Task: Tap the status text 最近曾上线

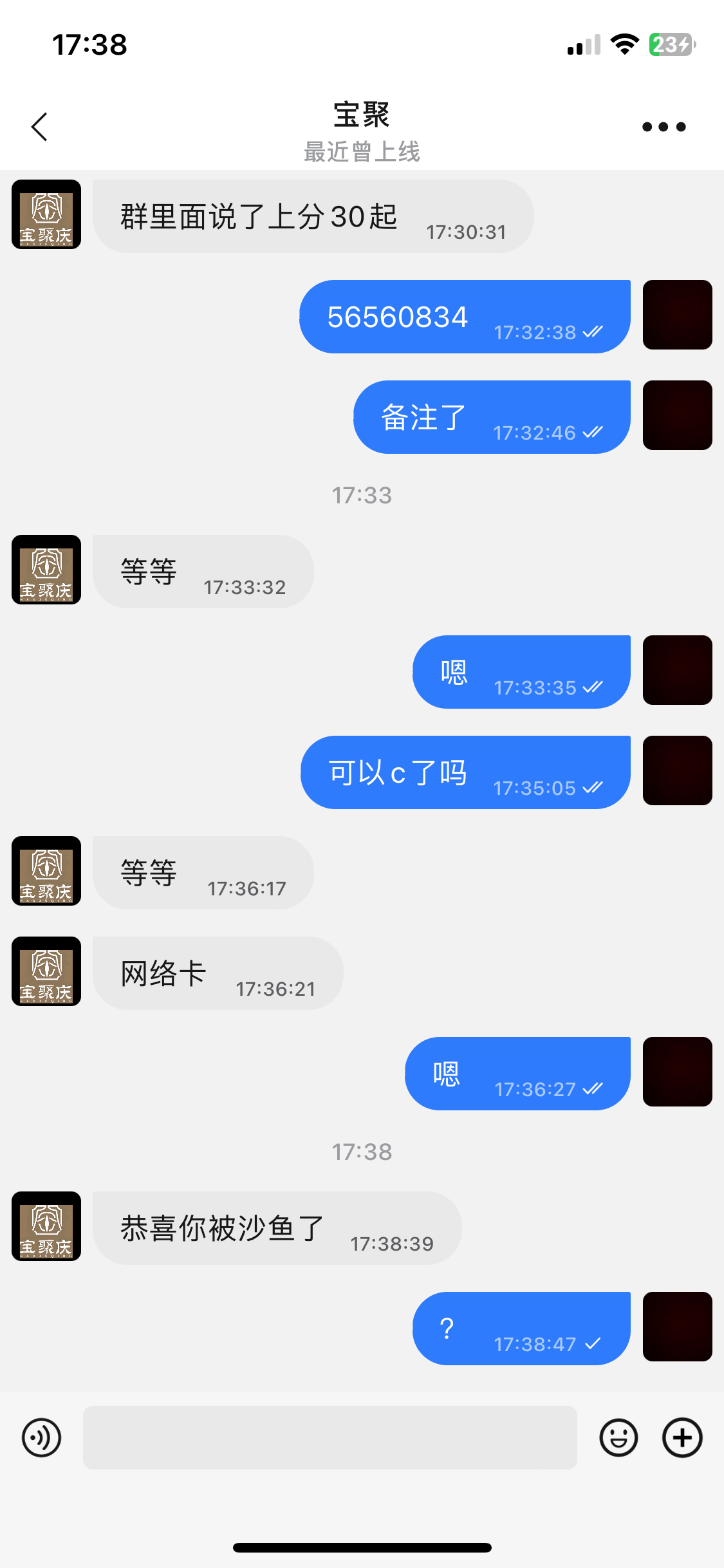Action: [362, 153]
